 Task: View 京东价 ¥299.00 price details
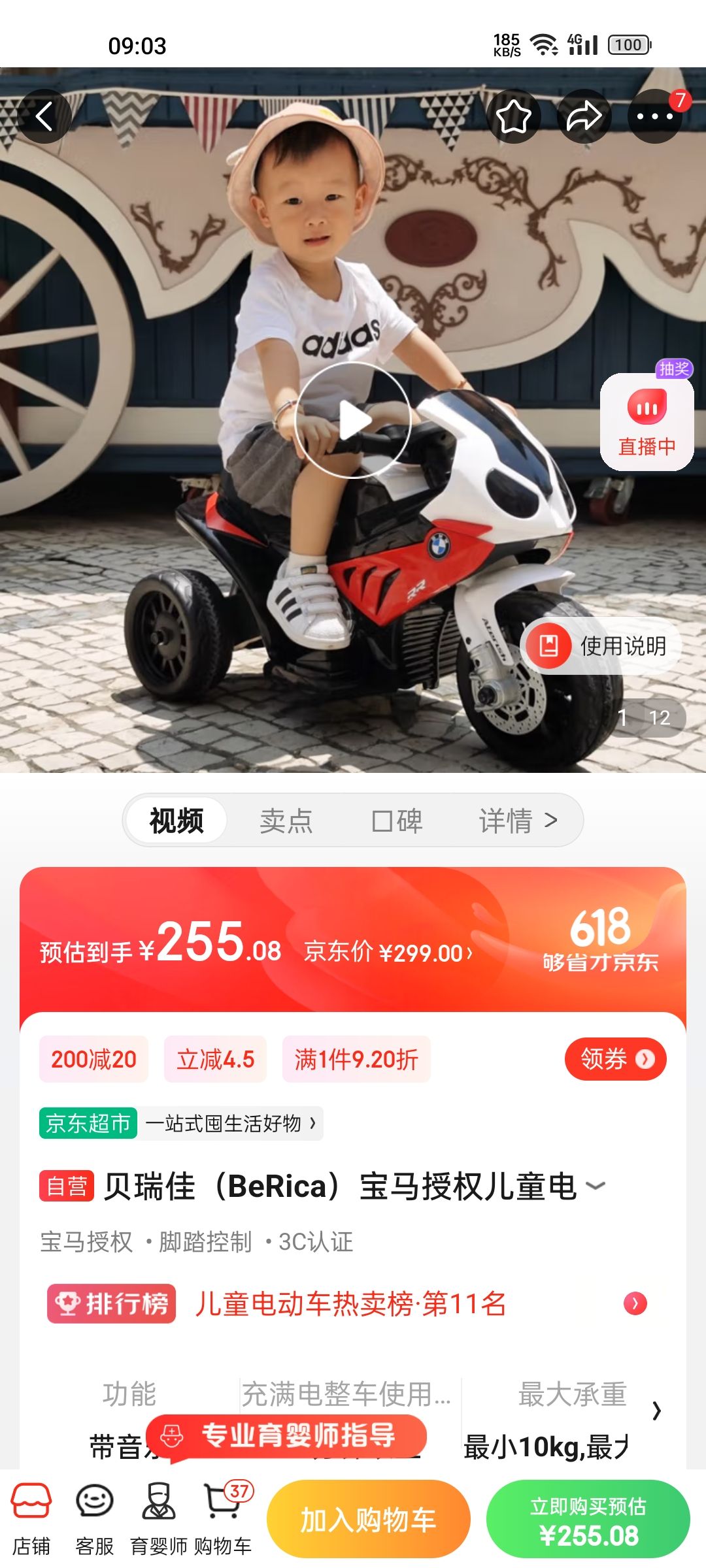pyautogui.click(x=388, y=953)
